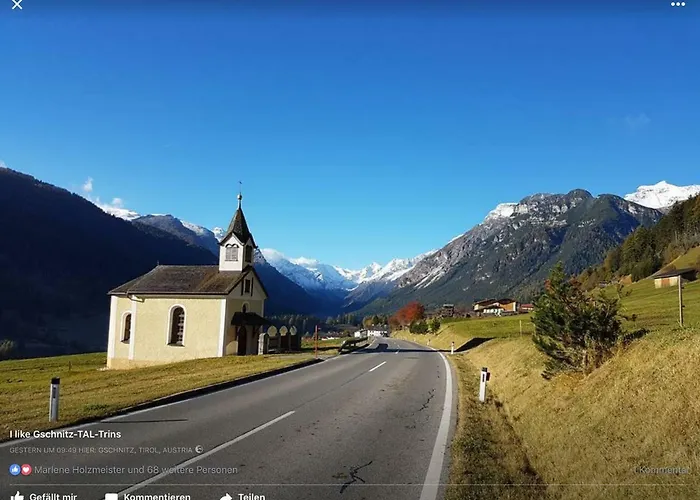Open the I like Gschnitz-TAL-Trins page

(65, 434)
